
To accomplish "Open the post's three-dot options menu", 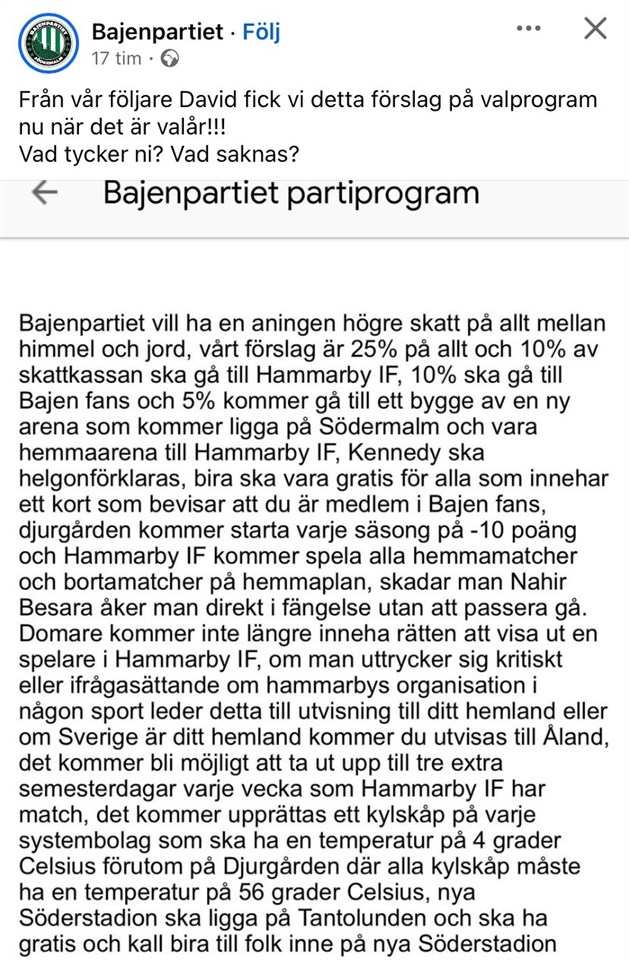I will pos(528,29).
